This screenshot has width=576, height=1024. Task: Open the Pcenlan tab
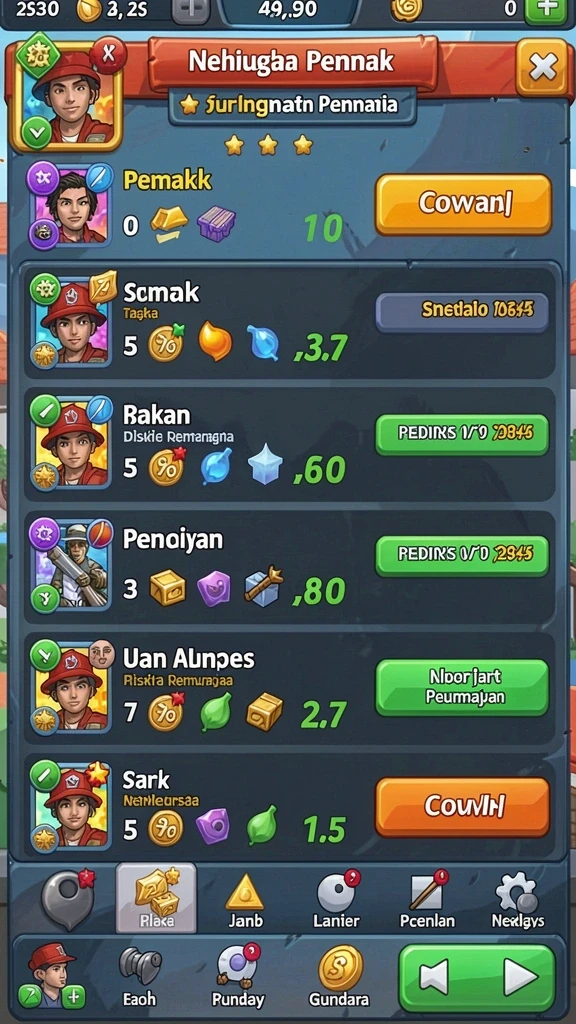click(426, 900)
